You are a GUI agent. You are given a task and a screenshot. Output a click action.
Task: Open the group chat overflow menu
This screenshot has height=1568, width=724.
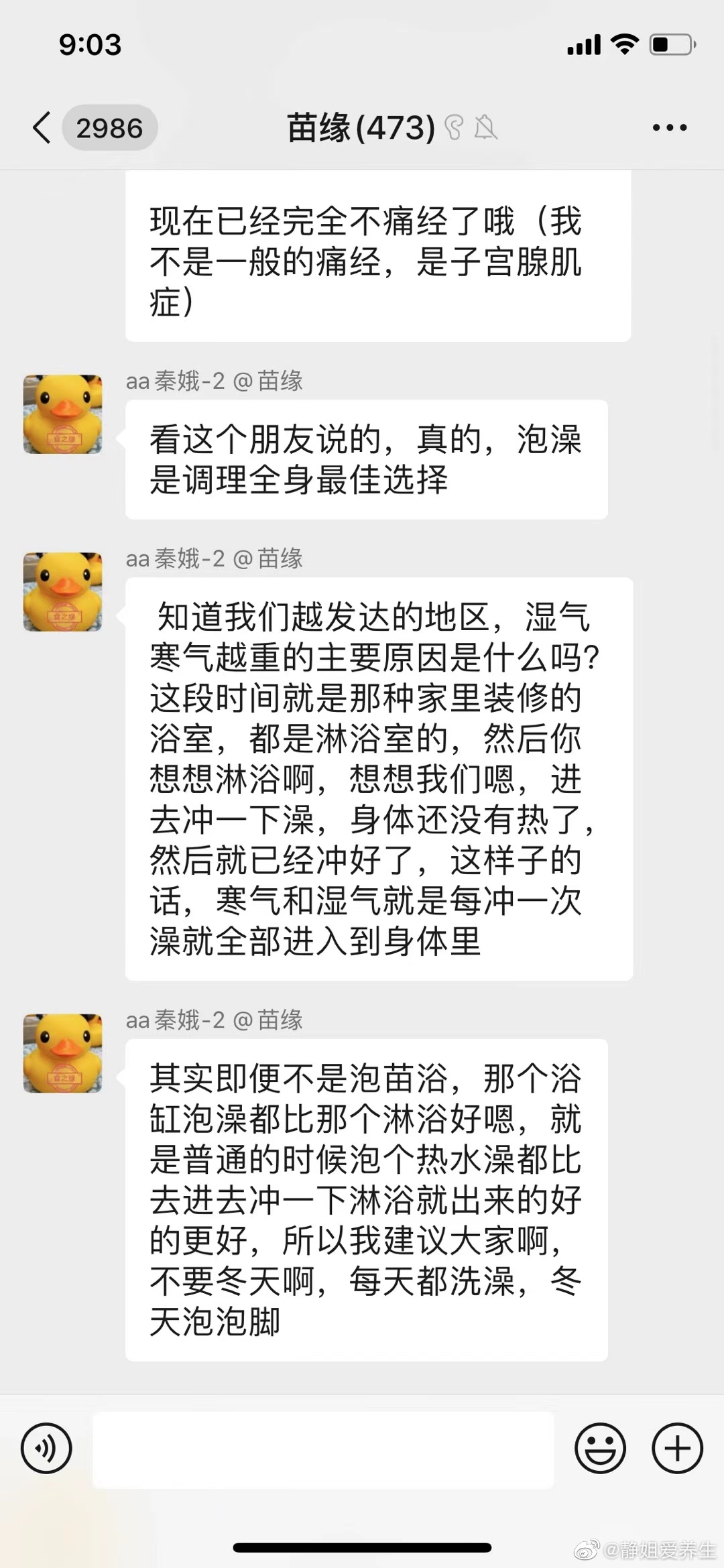(669, 127)
